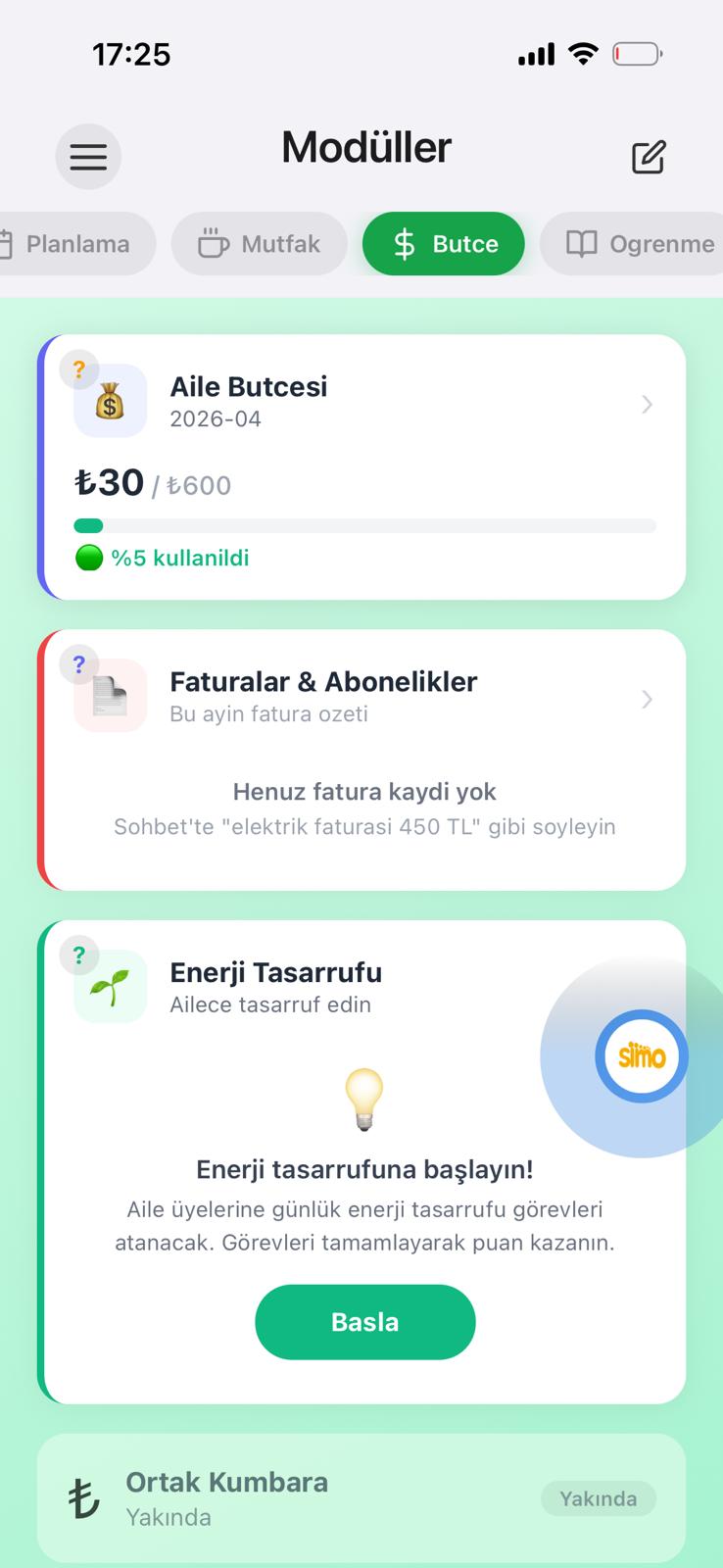The image size is (723, 1568).
Task: Tap the Simo assistant bubble
Action: click(x=640, y=1055)
